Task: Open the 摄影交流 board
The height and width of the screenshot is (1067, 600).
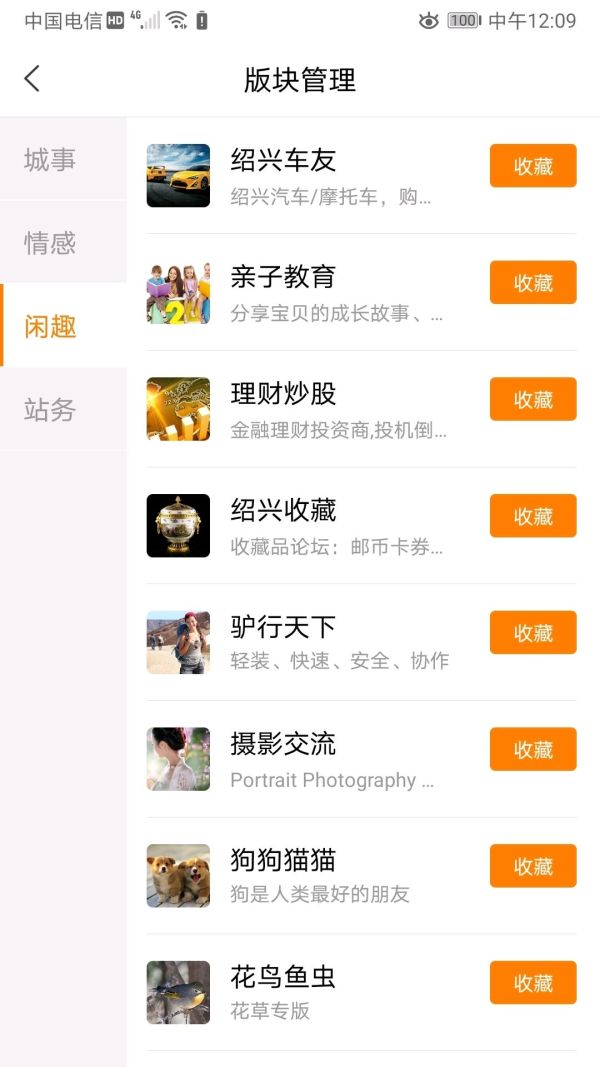Action: (300, 759)
